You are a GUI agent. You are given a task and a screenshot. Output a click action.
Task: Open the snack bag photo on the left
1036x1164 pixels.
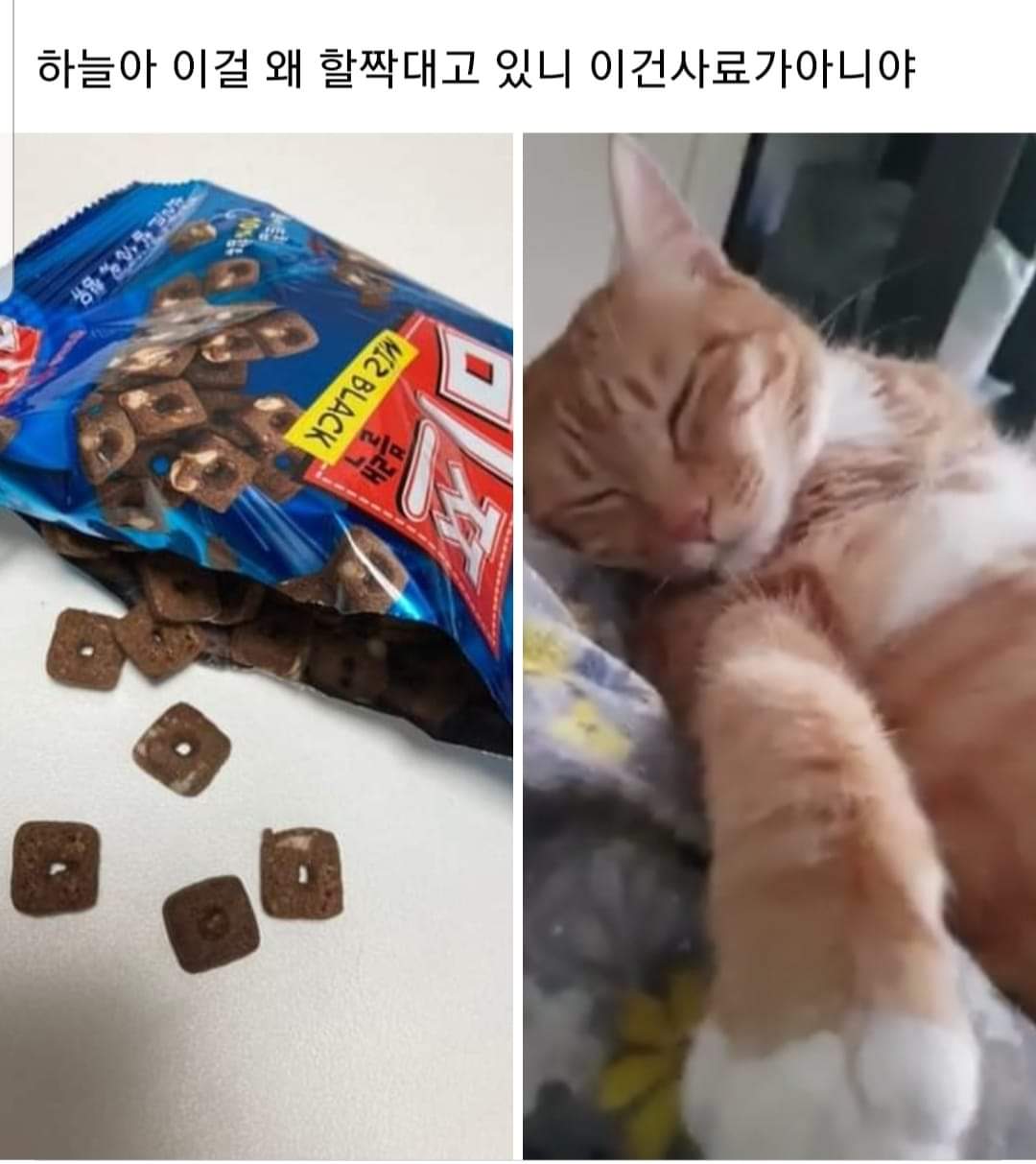[259, 643]
